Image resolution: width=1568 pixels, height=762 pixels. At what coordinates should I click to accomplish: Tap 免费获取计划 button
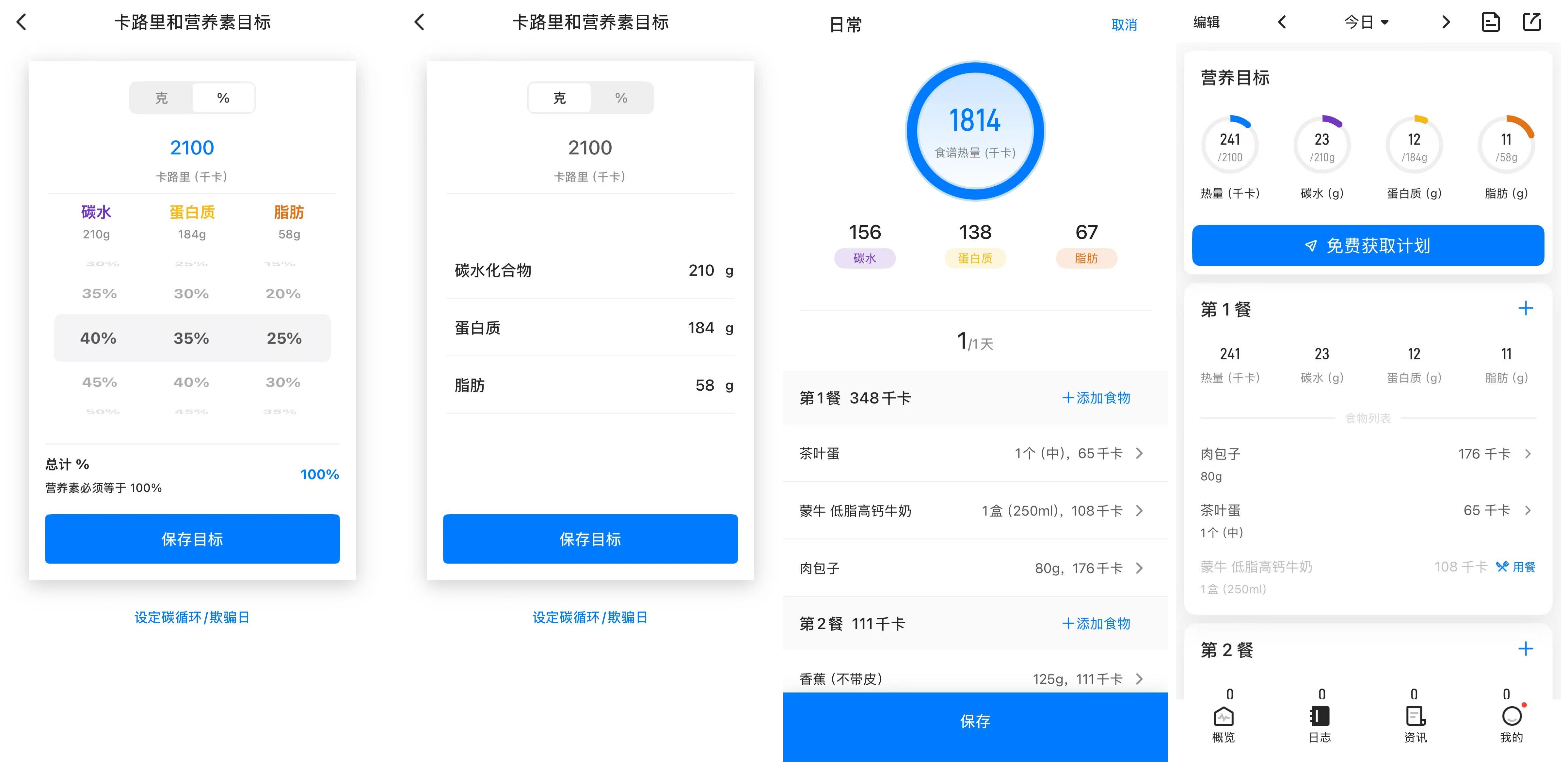1367,246
